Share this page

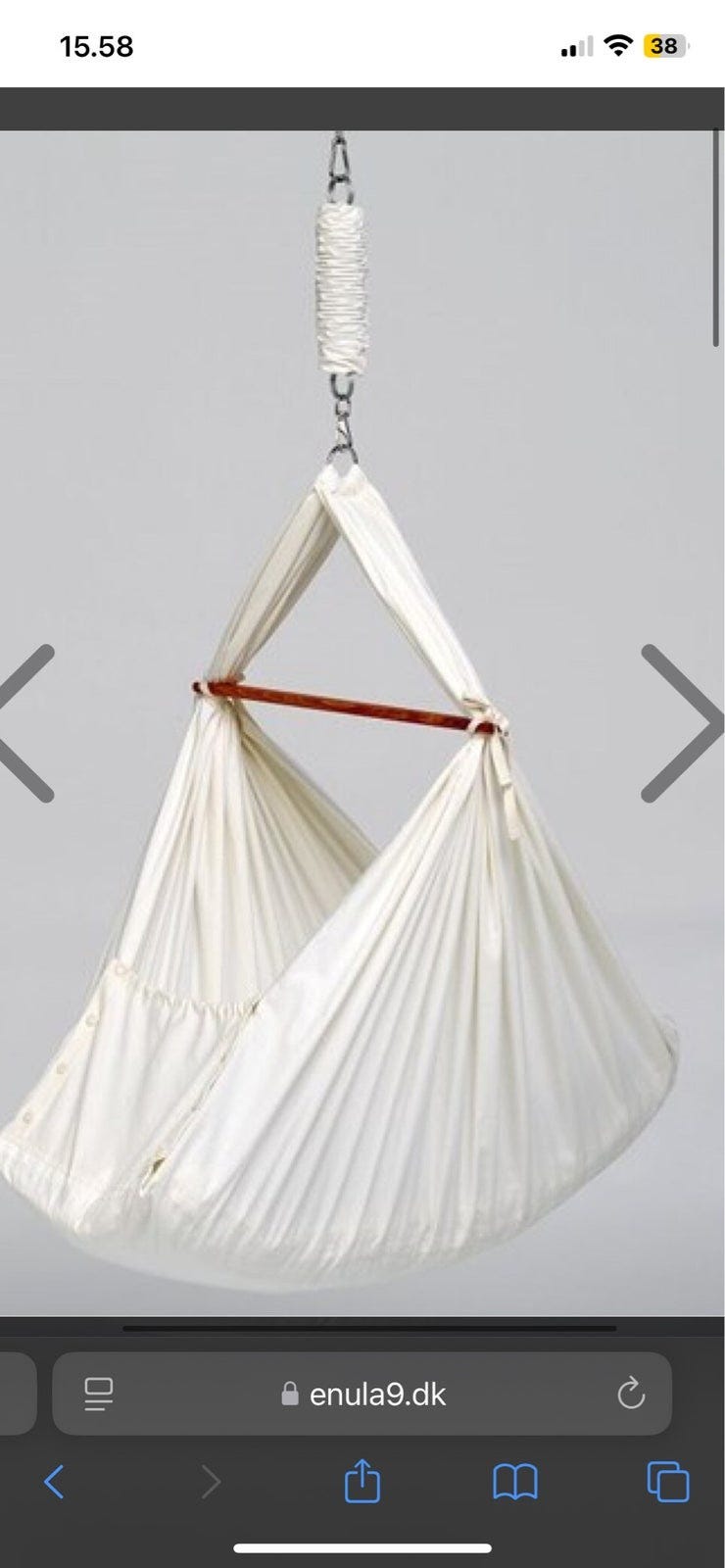[x=362, y=1482]
